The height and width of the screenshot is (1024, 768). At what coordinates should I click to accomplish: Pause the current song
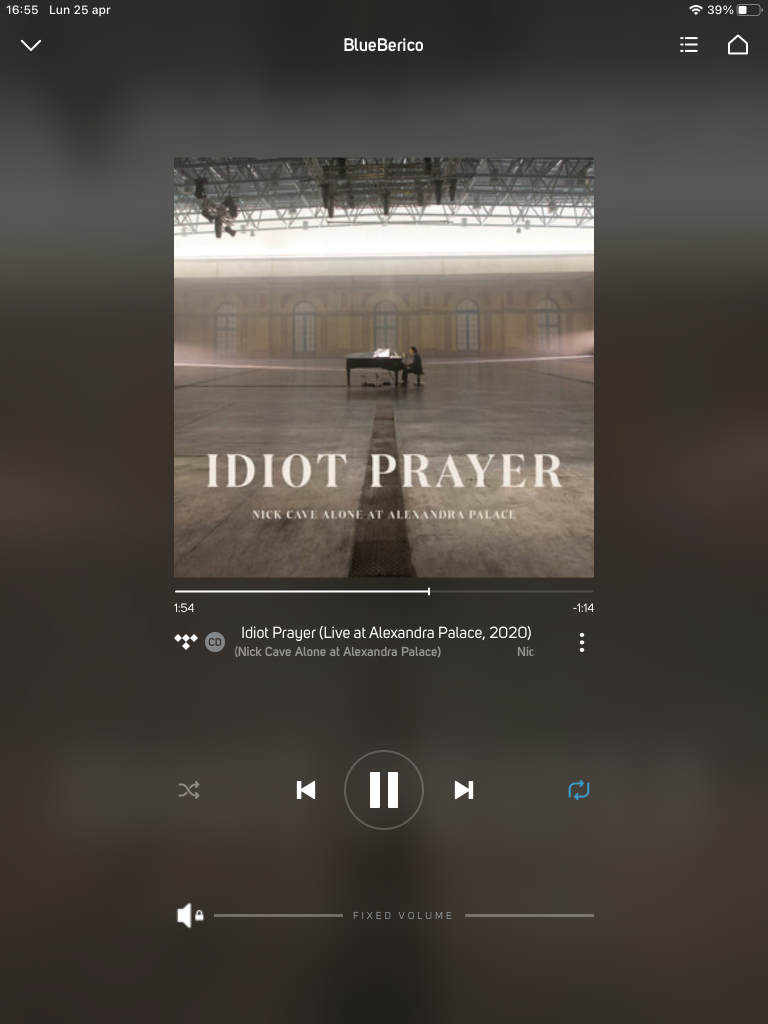(384, 790)
